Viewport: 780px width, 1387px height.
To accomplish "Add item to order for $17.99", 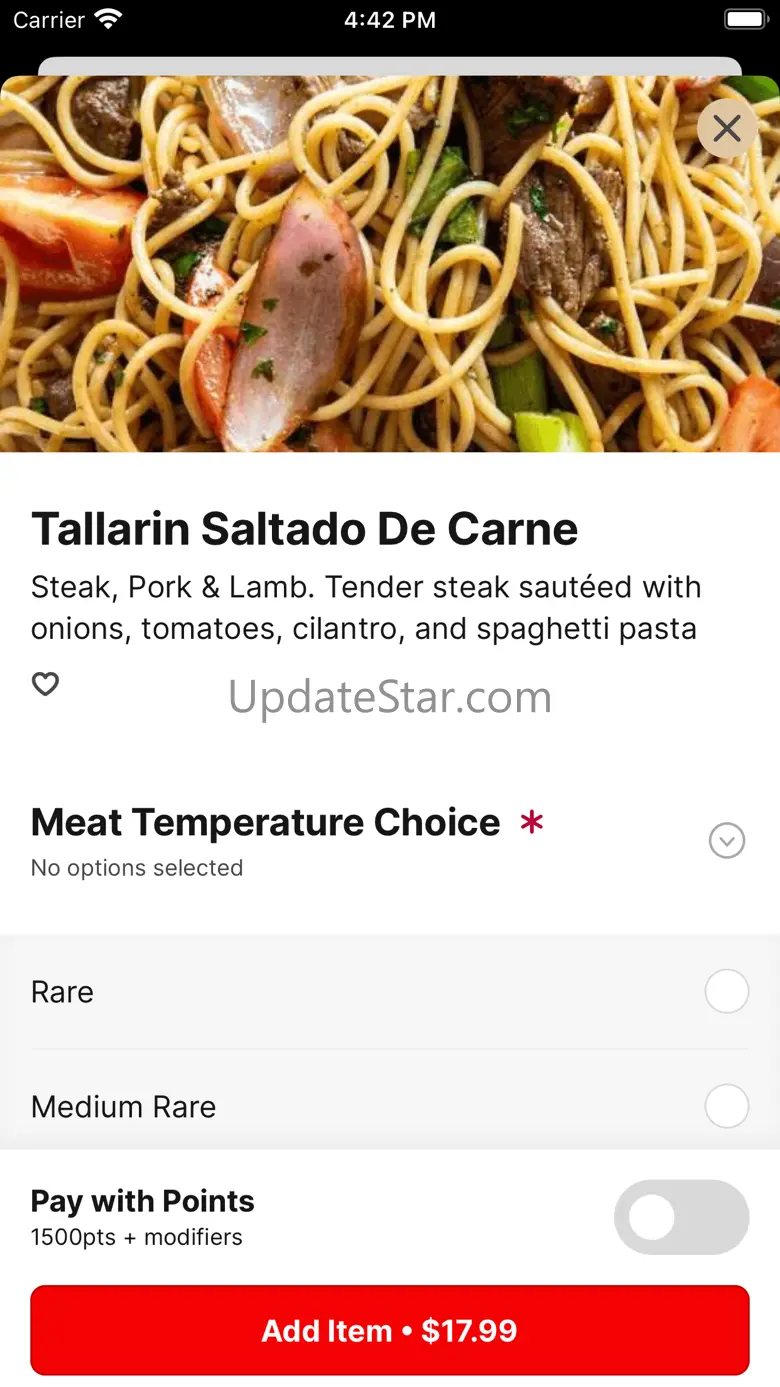I will click(390, 1331).
